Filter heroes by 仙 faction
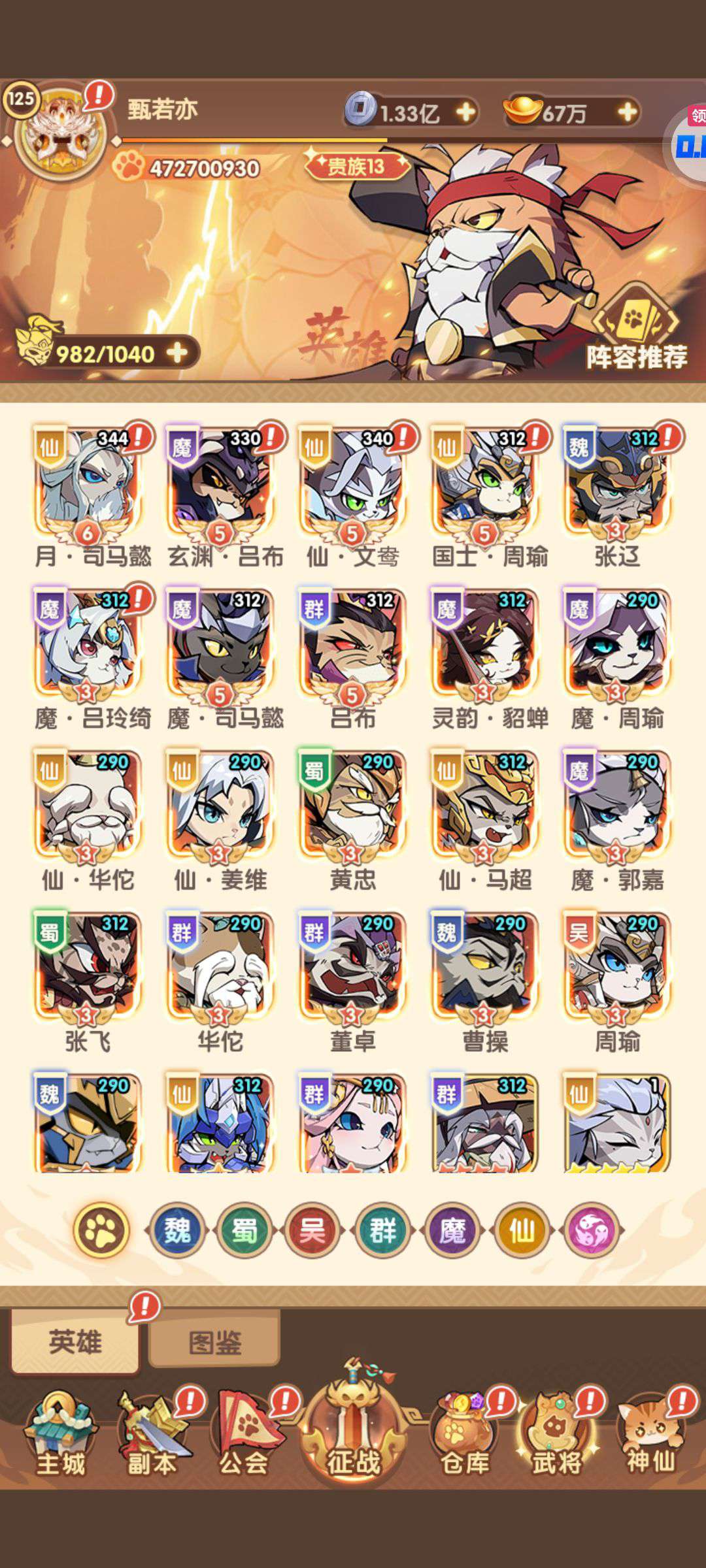This screenshot has height=1568, width=706. 522,1231
